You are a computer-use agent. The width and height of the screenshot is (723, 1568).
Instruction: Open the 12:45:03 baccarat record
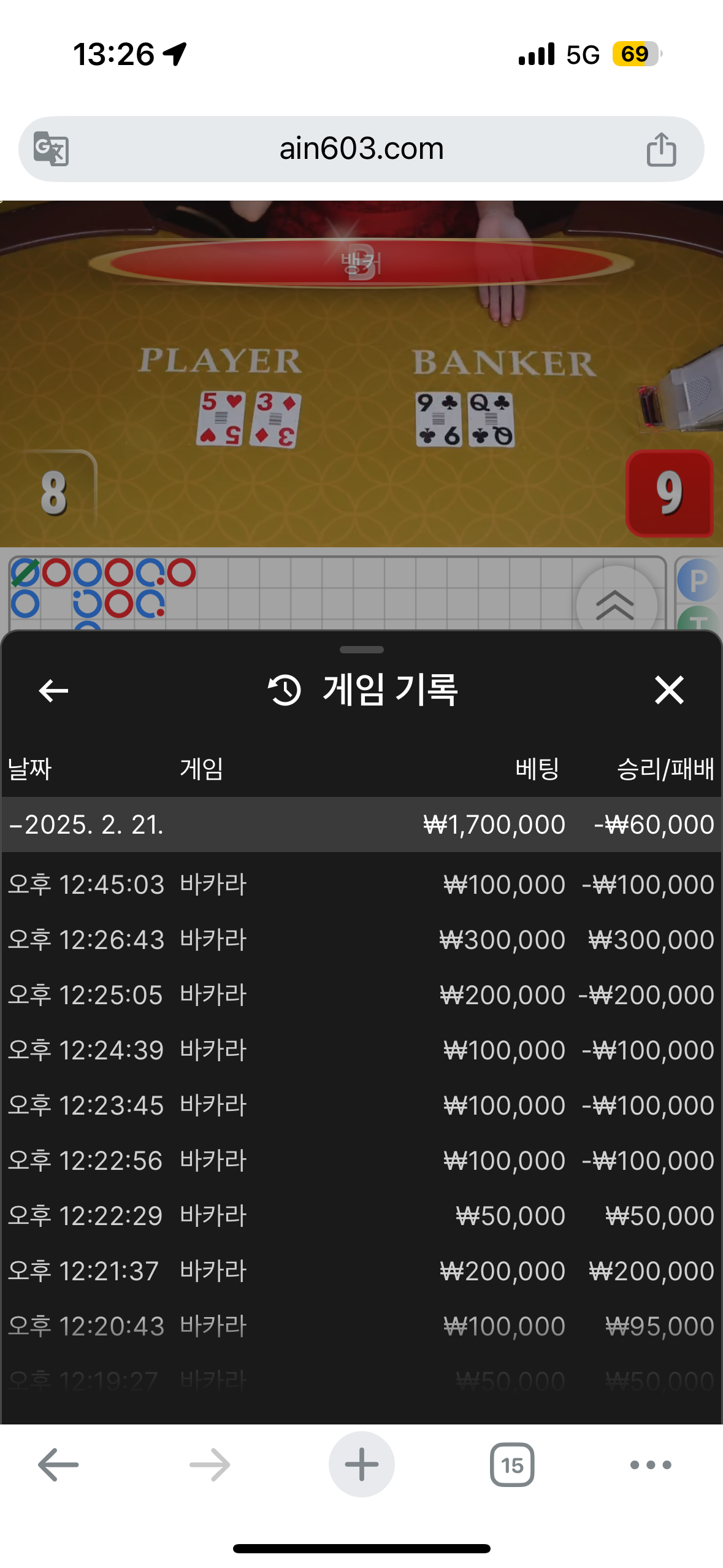361,885
